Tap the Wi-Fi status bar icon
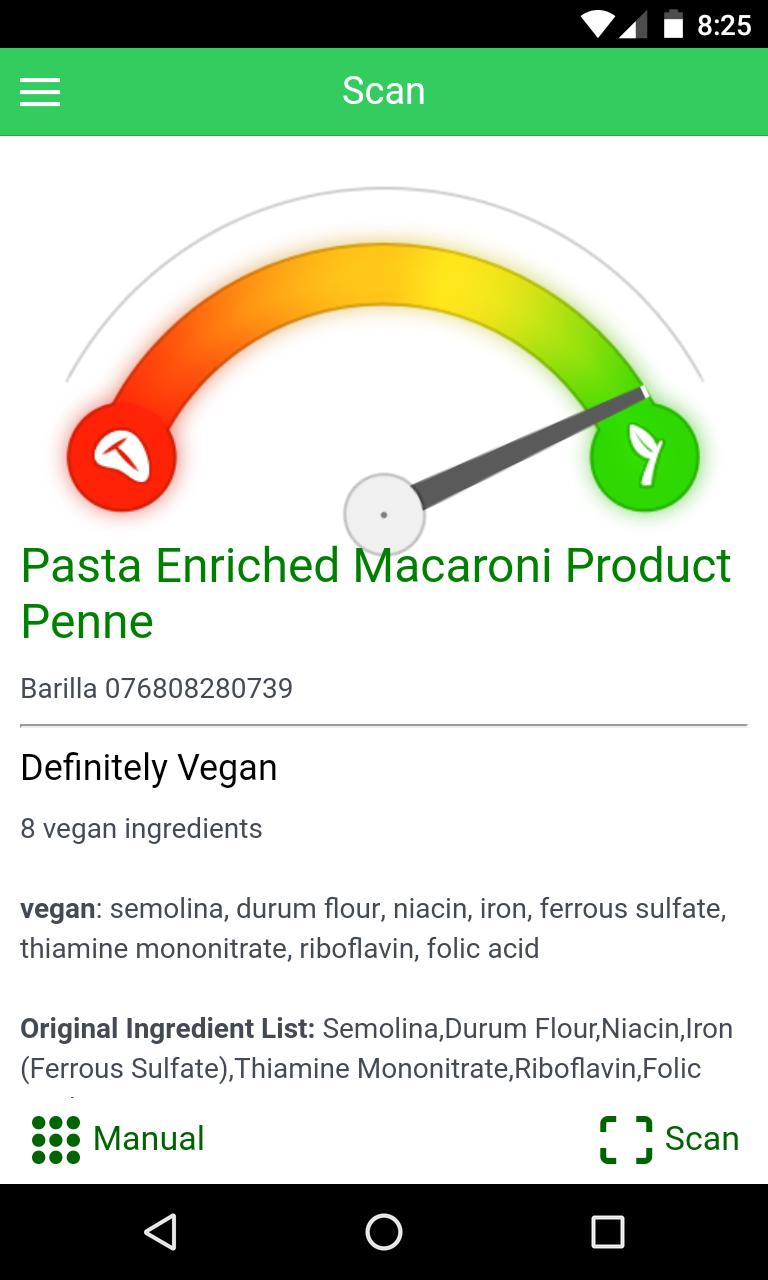 596,25
